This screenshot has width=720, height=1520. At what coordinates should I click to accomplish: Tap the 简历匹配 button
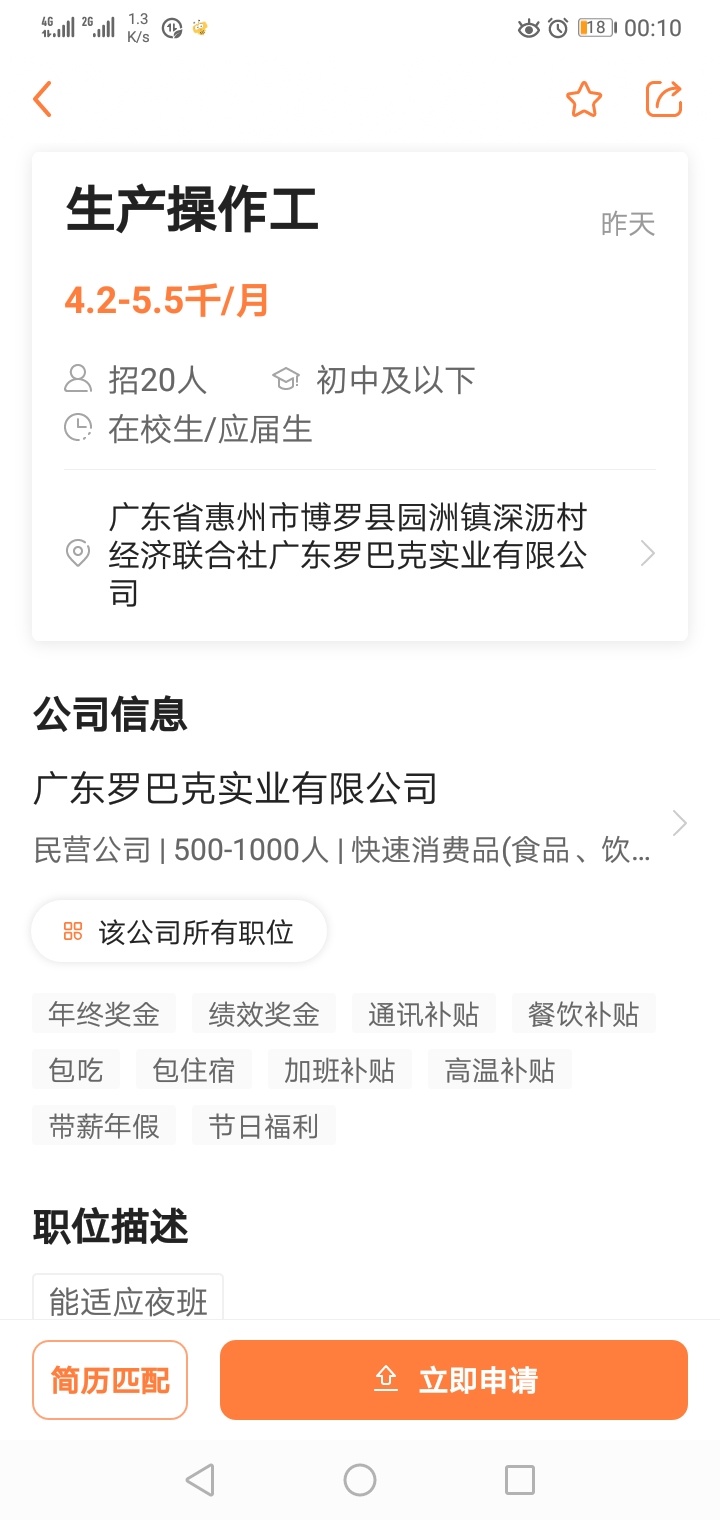tap(110, 1380)
